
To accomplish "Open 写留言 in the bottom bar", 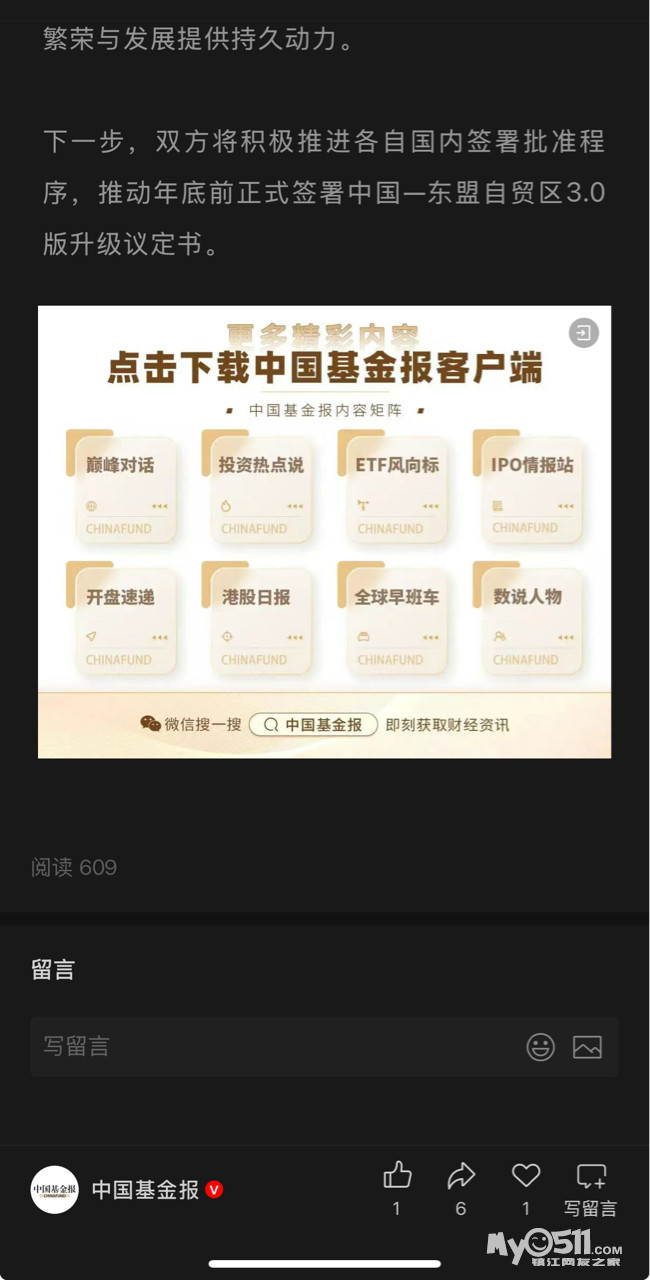I will click(591, 1187).
